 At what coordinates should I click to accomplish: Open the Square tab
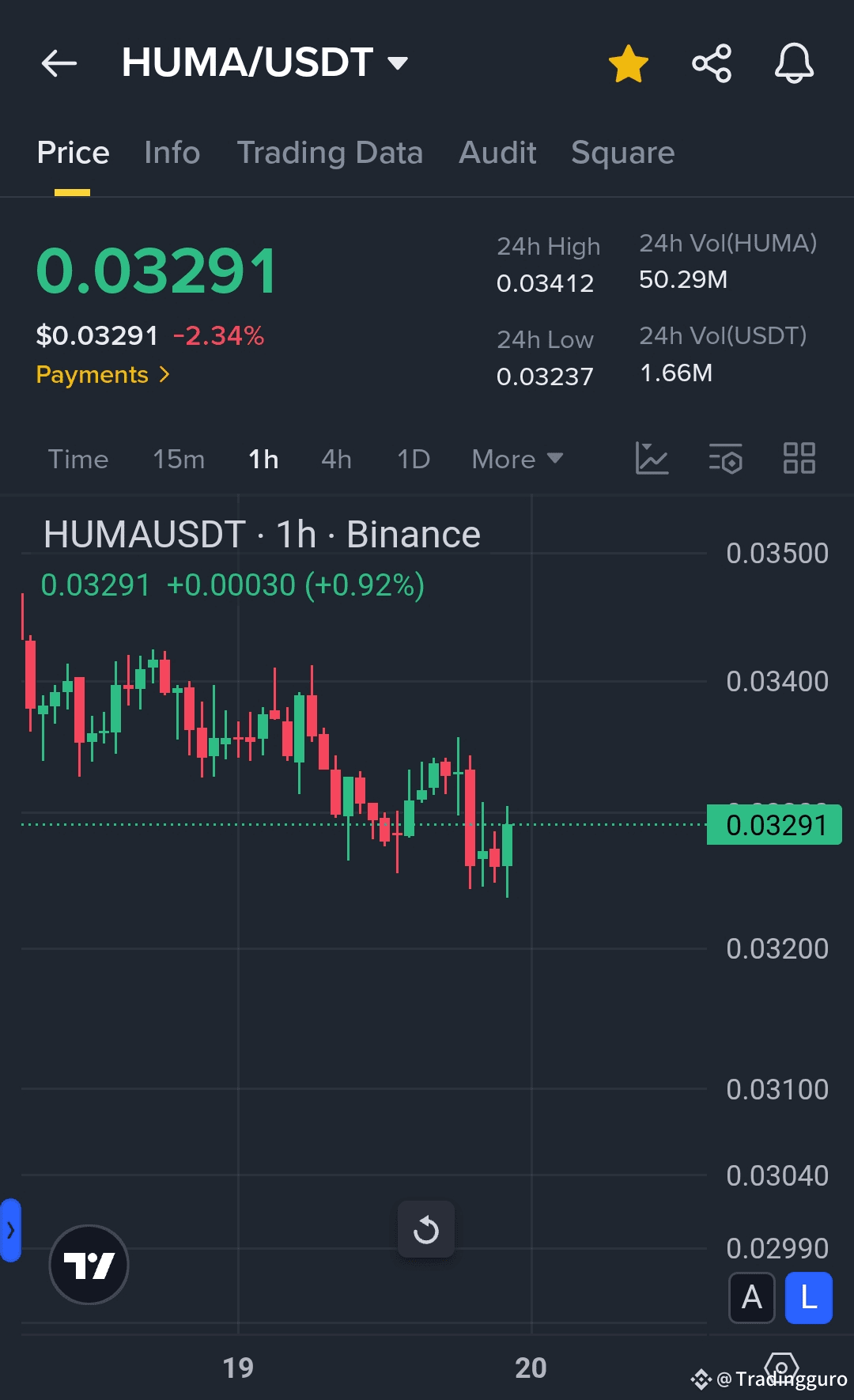pyautogui.click(x=623, y=153)
